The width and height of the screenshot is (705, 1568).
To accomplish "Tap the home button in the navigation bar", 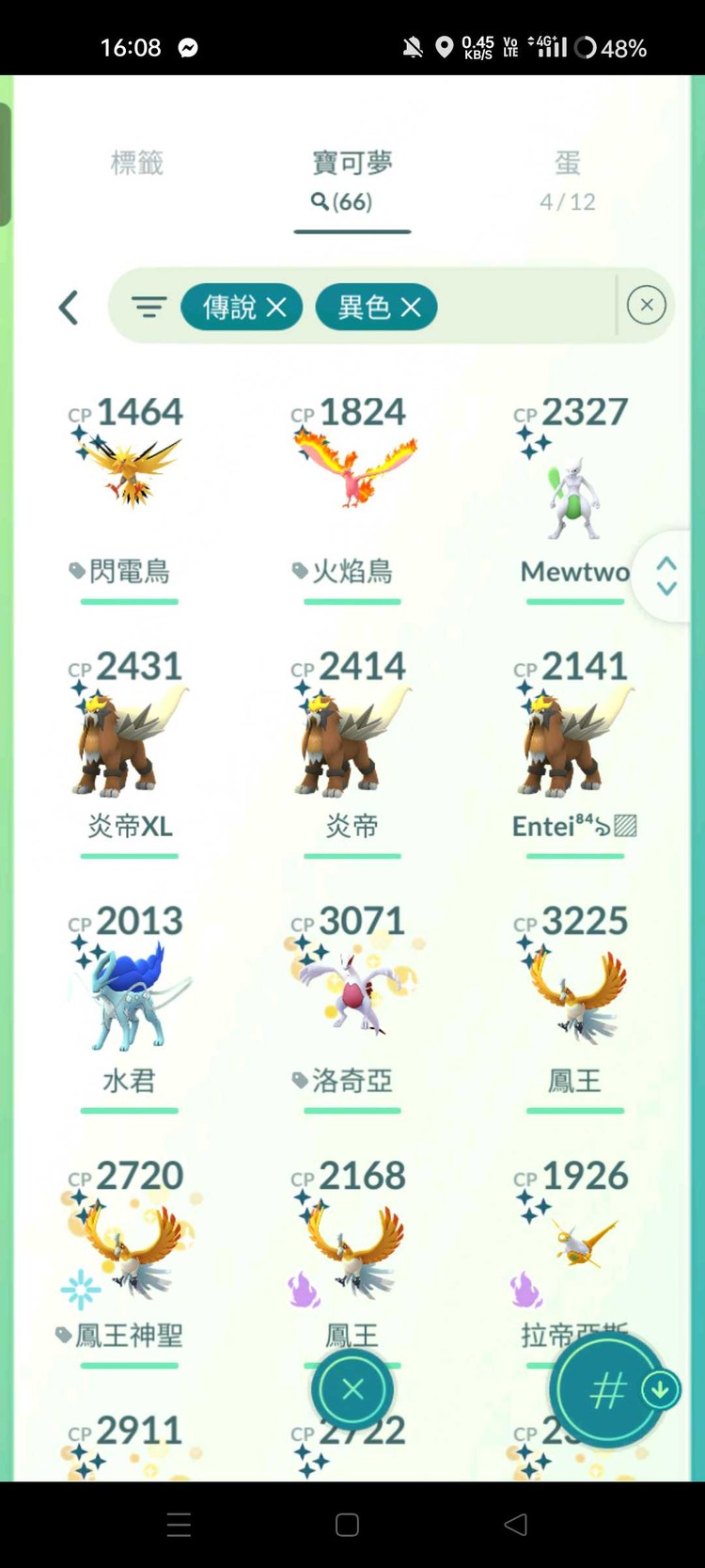I will tap(347, 1524).
